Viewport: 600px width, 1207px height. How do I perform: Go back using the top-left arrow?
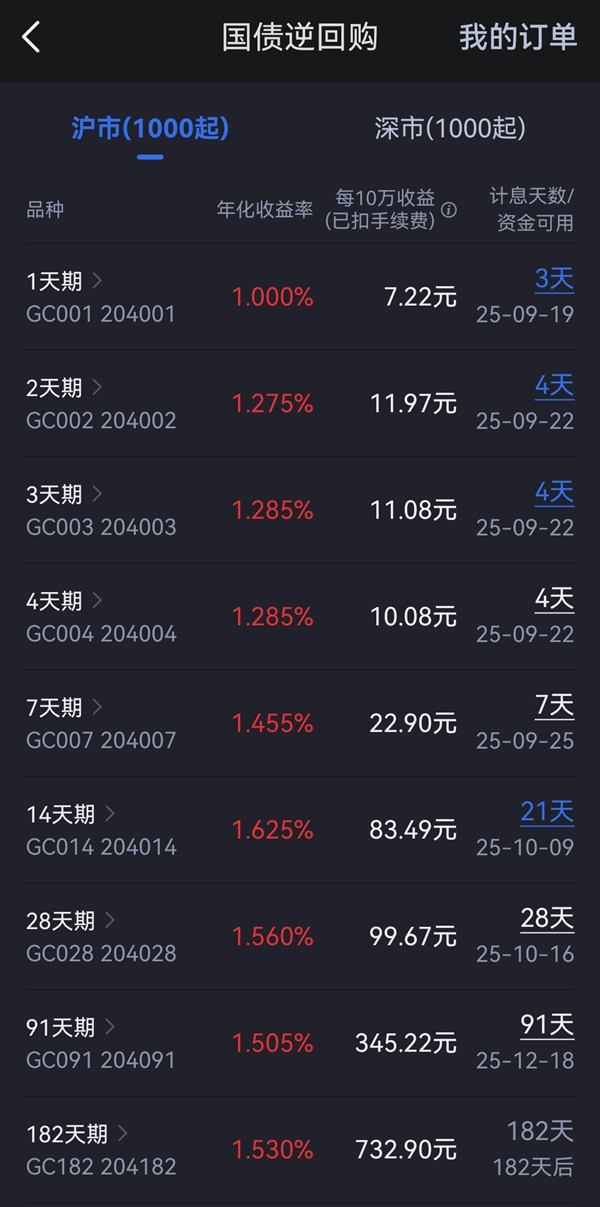point(32,38)
